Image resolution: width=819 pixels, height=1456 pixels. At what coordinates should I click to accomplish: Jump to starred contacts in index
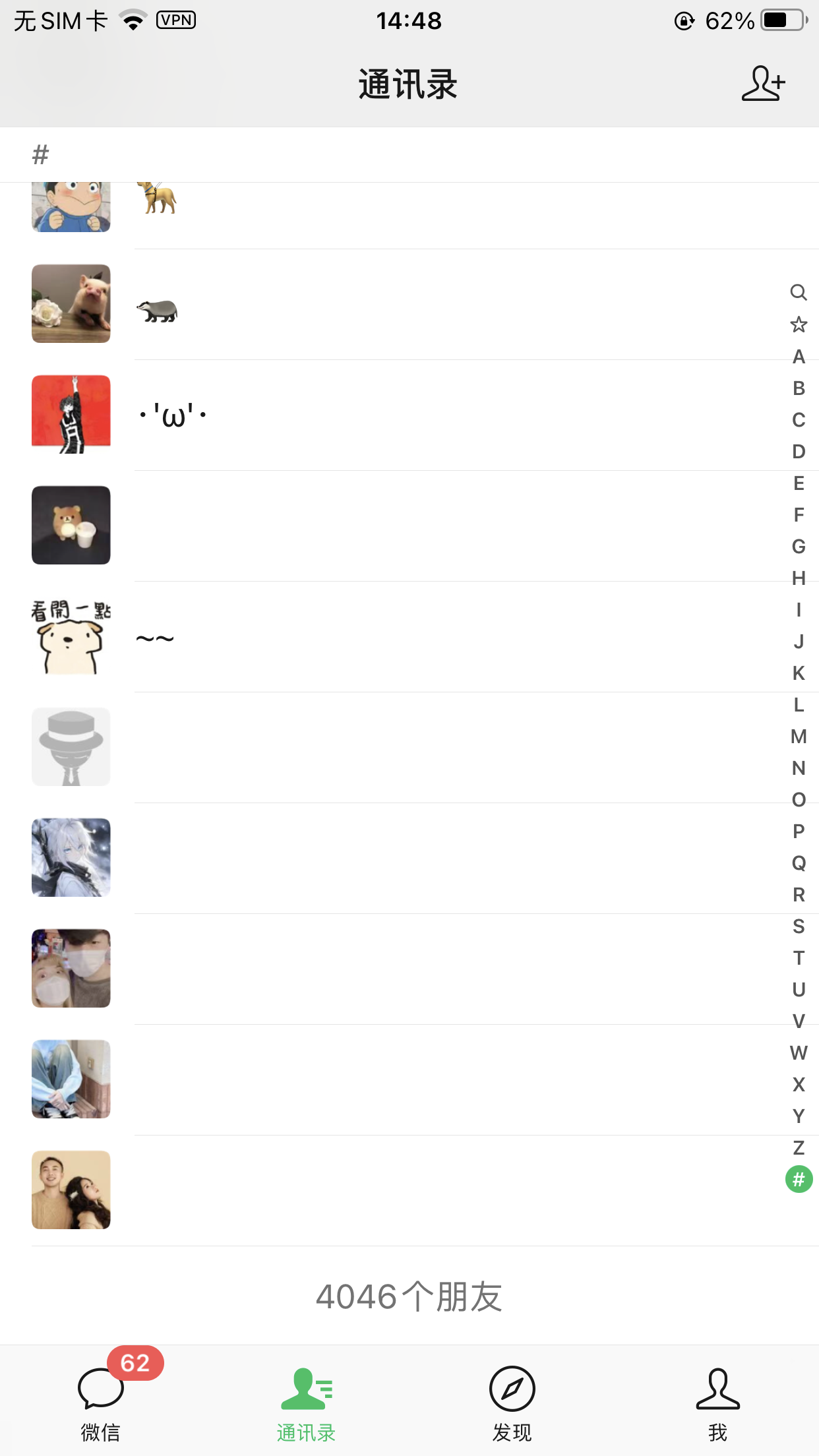pos(799,324)
